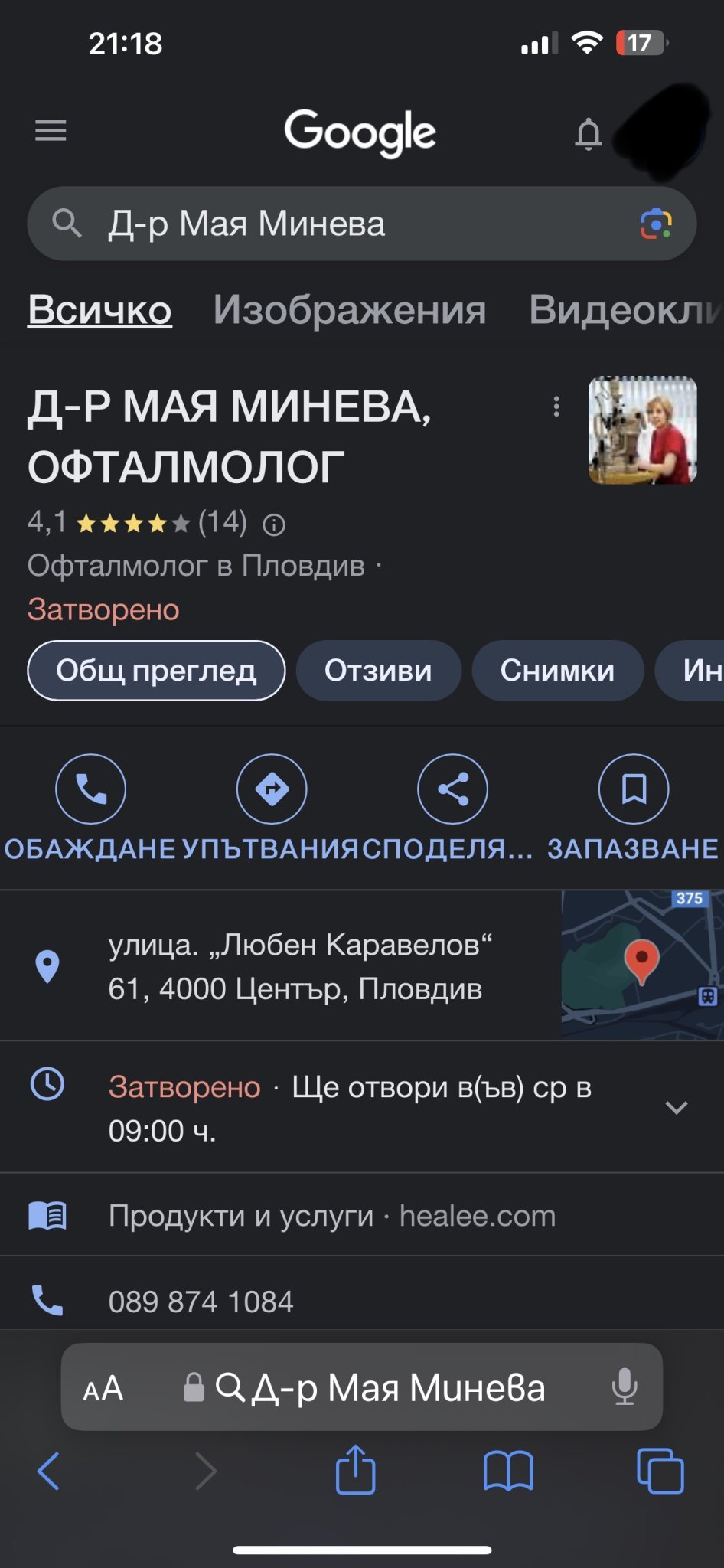
Task: Open Safari's tabs overview
Action: 660,1471
